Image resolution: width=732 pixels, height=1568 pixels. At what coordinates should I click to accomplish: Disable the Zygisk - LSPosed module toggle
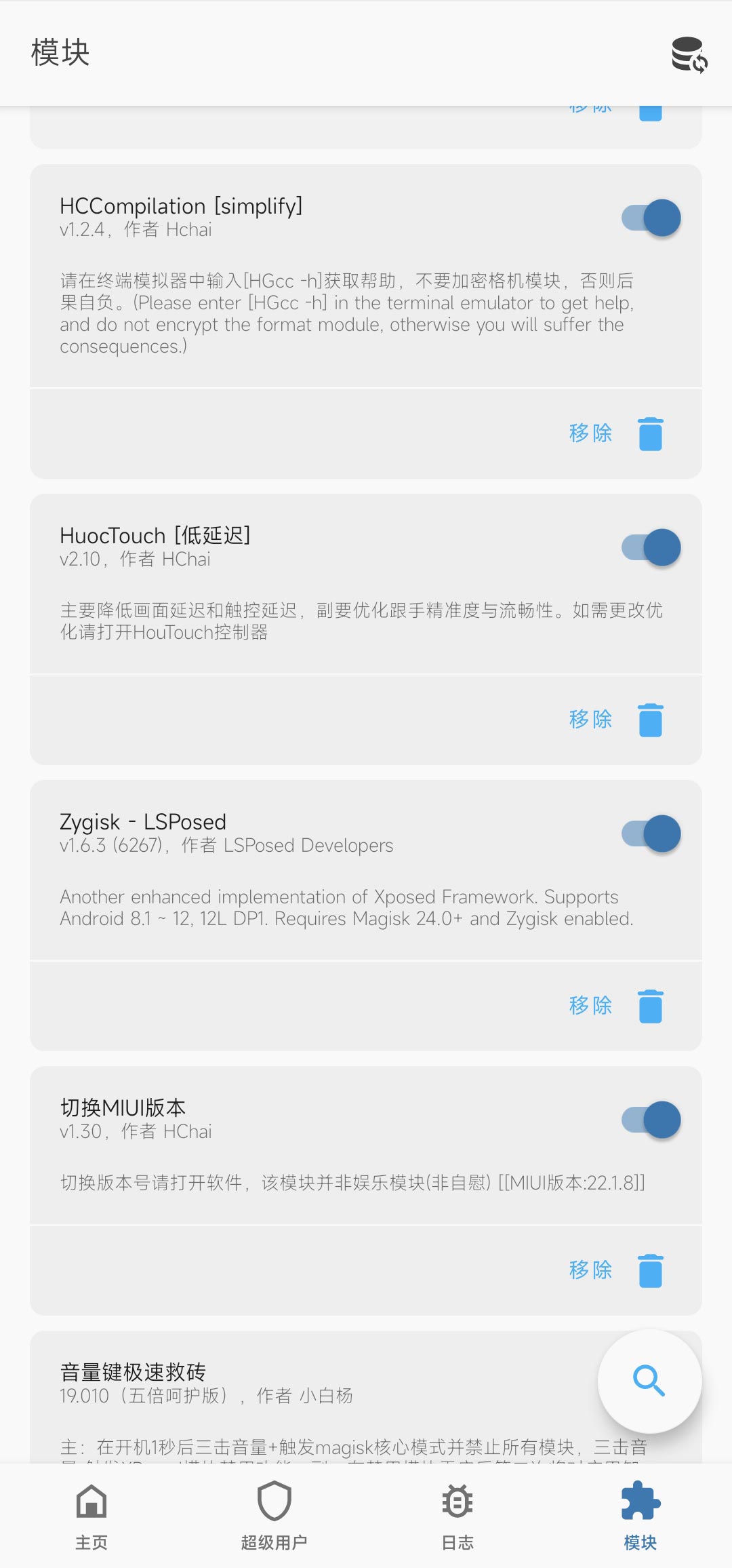(x=649, y=834)
